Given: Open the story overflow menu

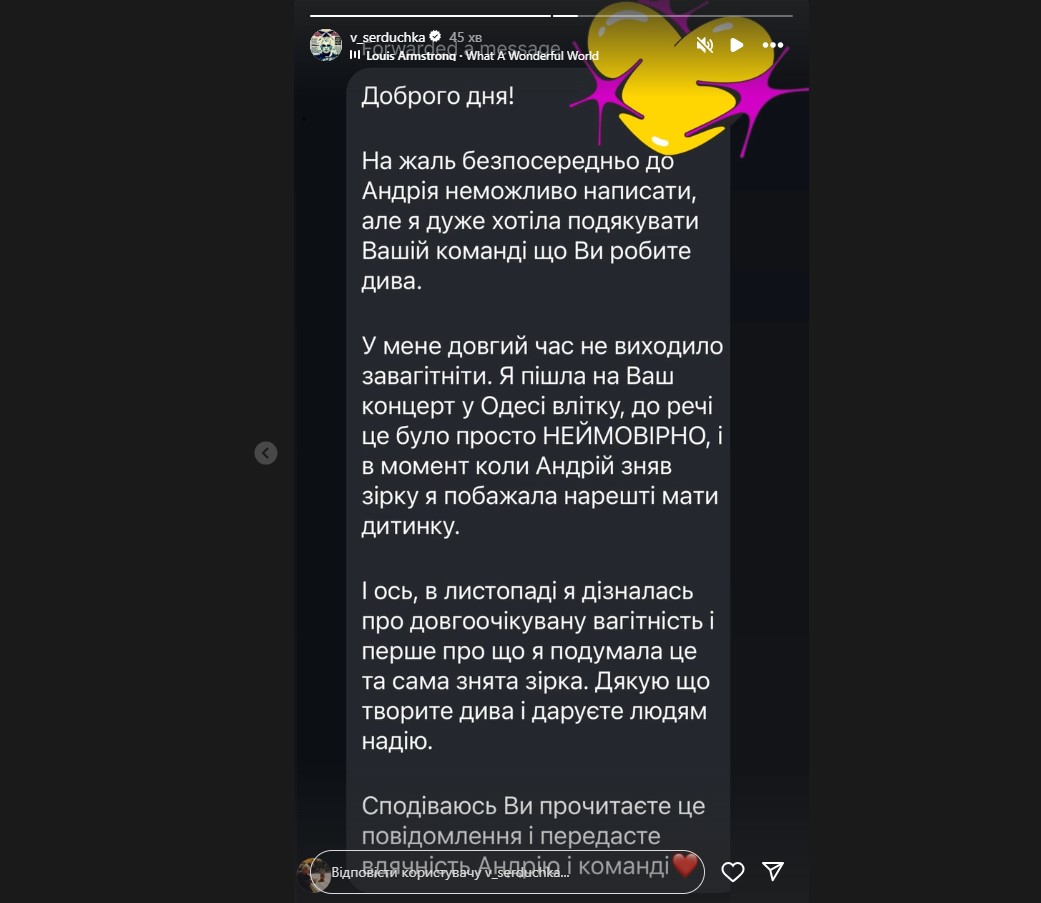Looking at the screenshot, I should [773, 45].
